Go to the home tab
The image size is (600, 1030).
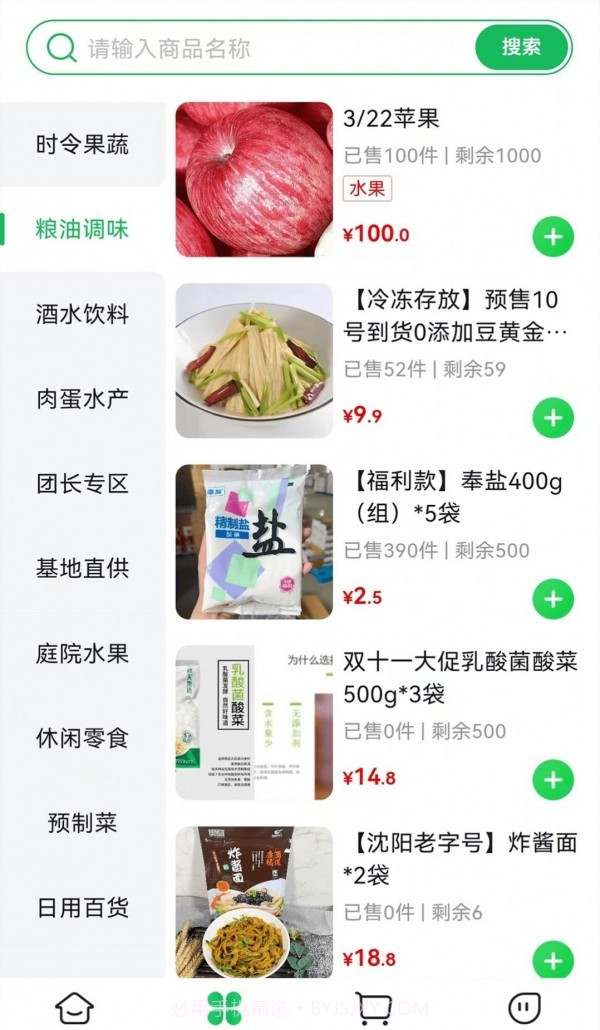75,1007
